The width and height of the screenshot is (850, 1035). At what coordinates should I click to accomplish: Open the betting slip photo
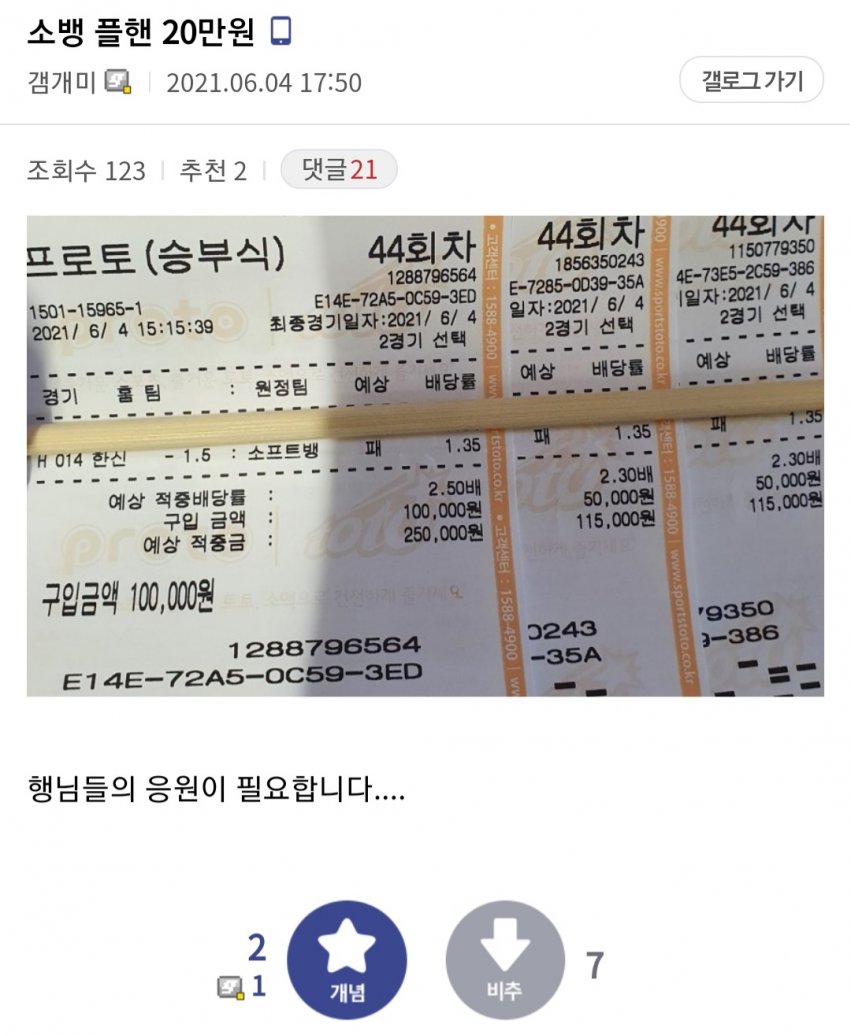[425, 456]
